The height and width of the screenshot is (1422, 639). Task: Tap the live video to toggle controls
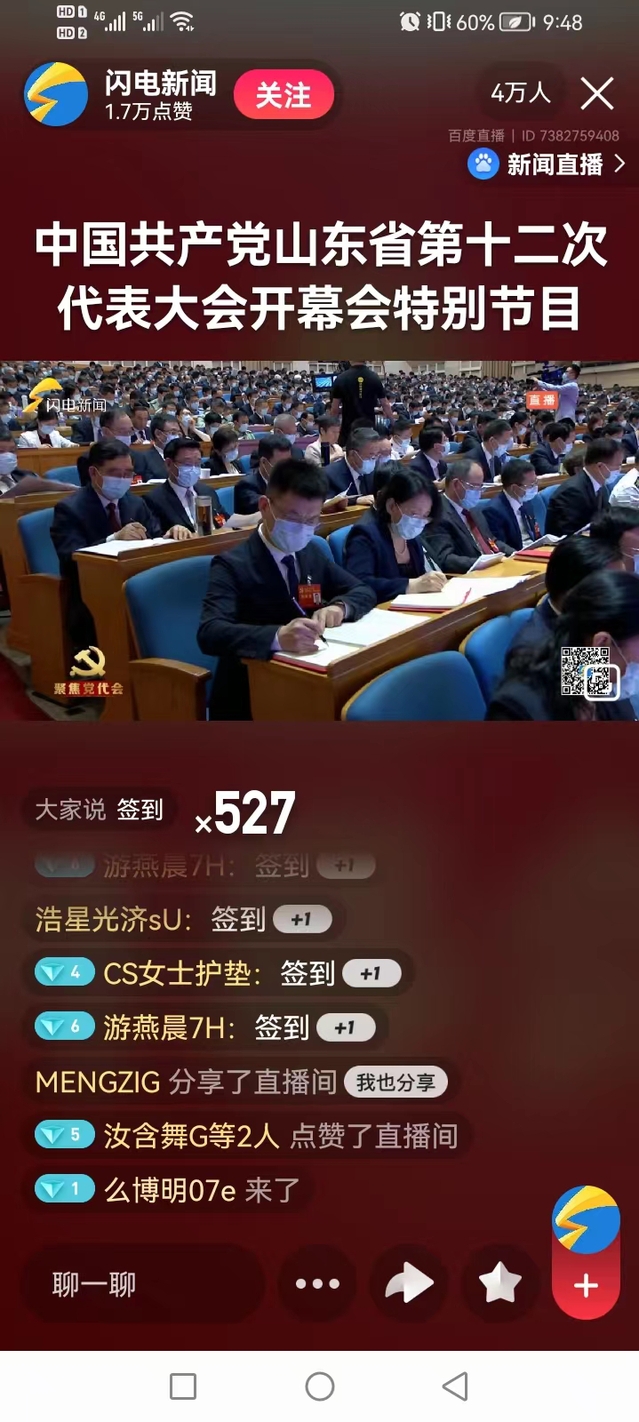coord(319,540)
